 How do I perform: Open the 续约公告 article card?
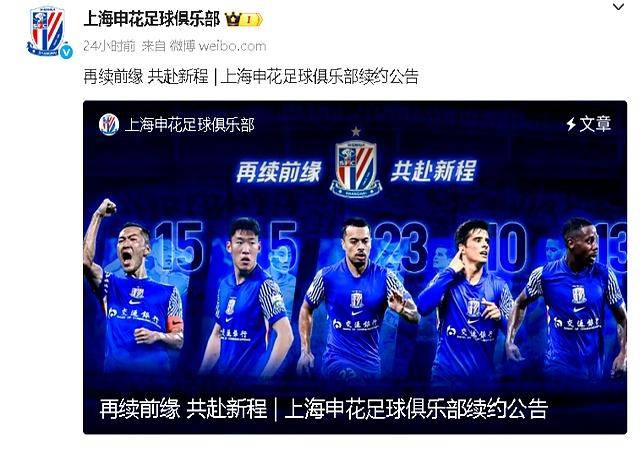point(354,267)
